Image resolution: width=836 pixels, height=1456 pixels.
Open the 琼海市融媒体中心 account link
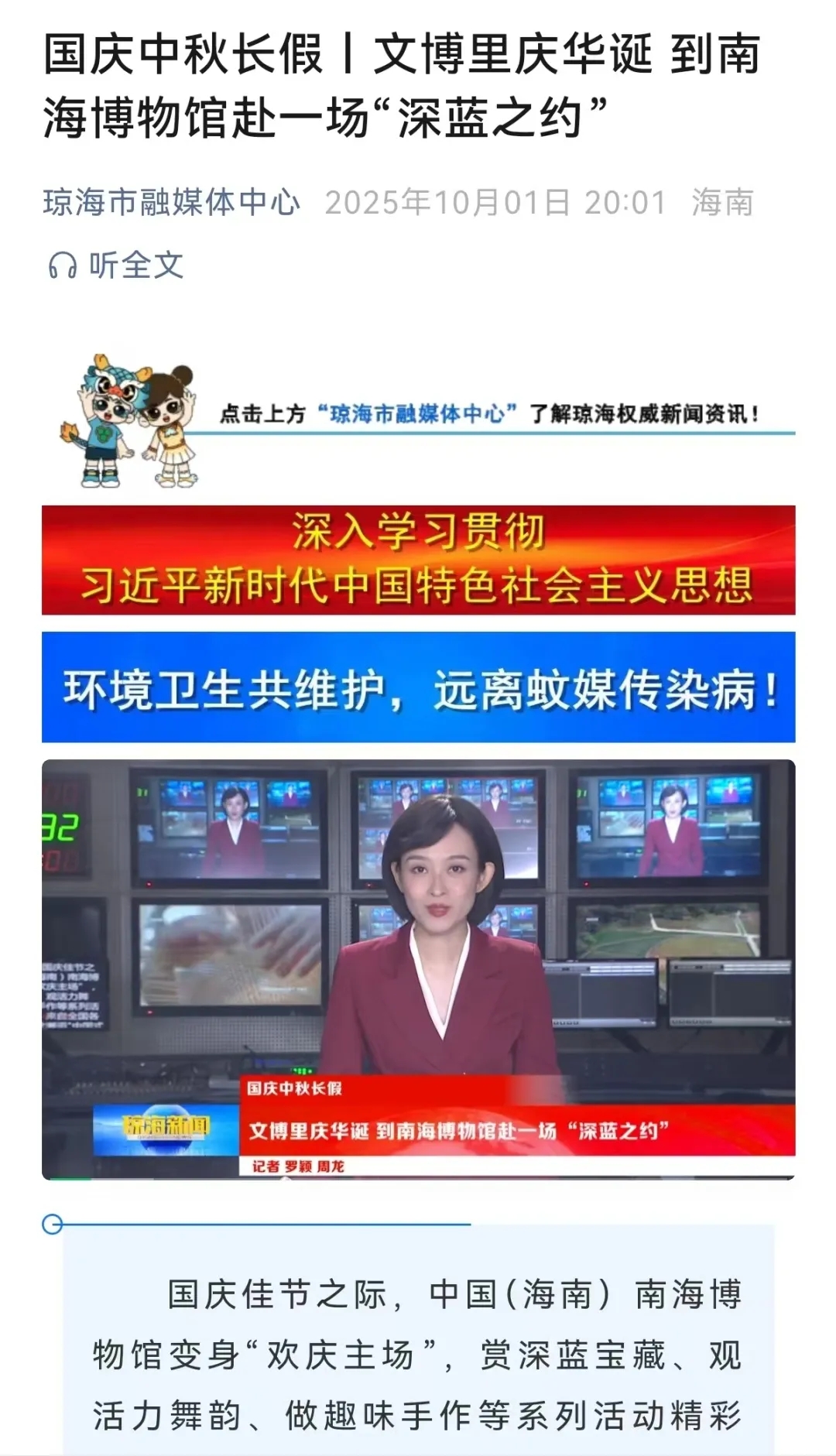[171, 203]
